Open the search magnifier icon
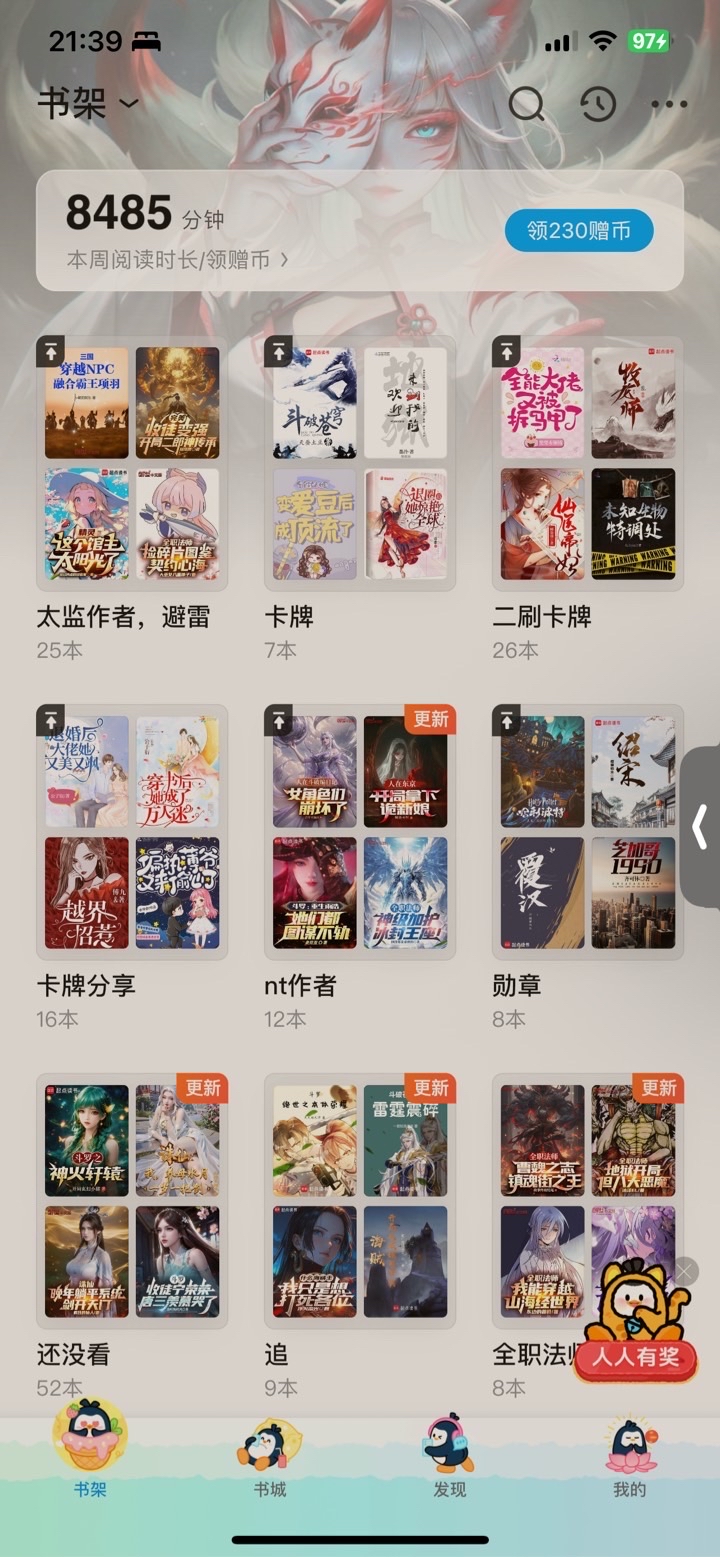 click(526, 104)
